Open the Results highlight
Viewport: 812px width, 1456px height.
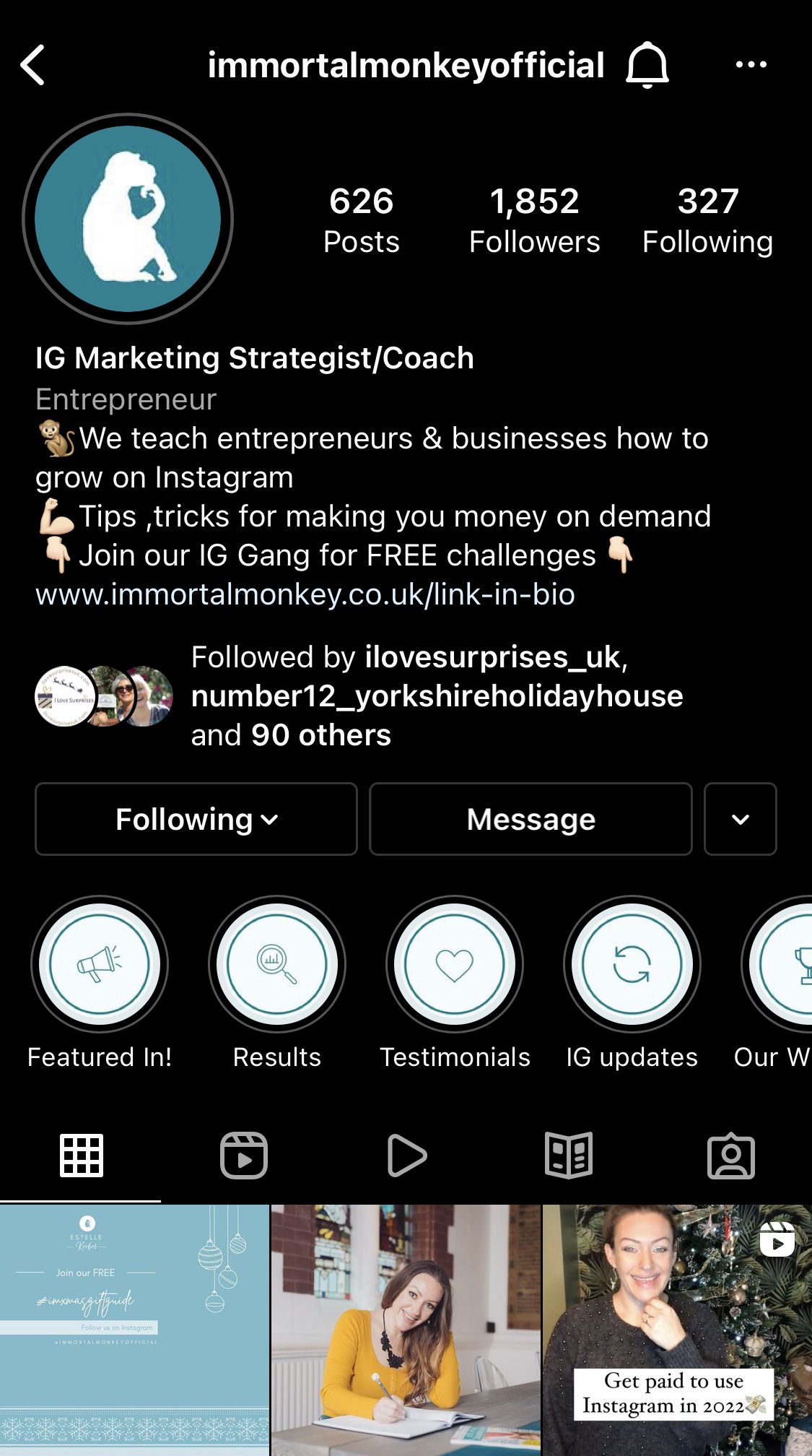pos(277,965)
